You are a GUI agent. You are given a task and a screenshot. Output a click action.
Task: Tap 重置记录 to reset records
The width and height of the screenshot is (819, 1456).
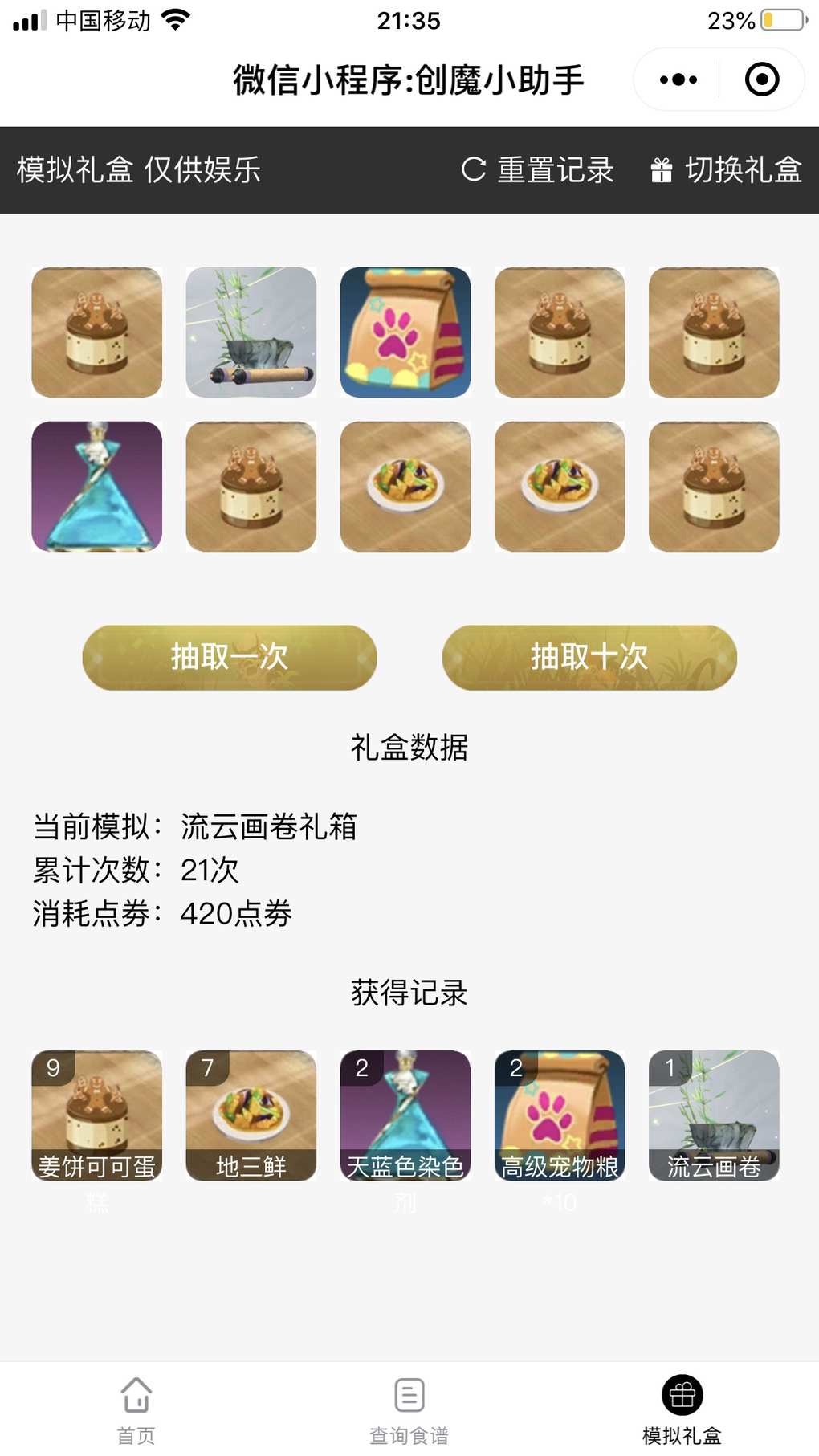538,170
